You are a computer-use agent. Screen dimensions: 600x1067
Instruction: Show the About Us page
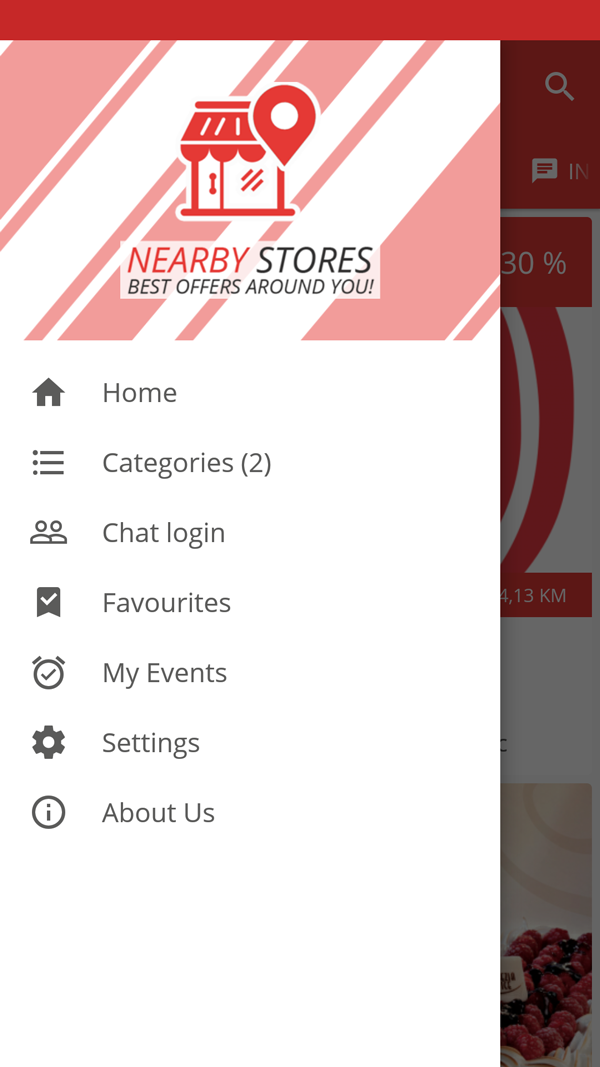pyautogui.click(x=158, y=813)
